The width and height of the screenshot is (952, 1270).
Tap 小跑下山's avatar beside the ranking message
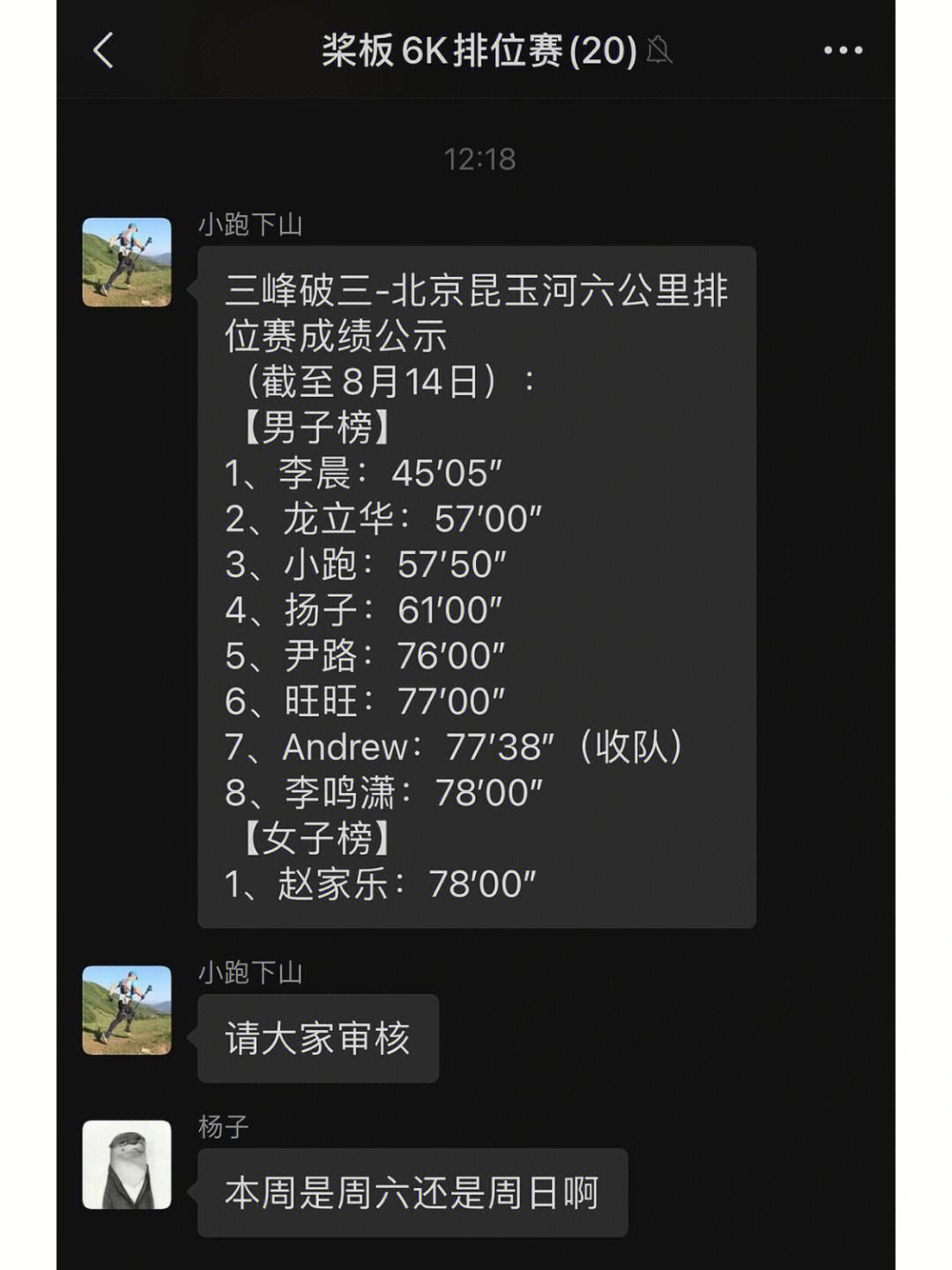coord(127,262)
